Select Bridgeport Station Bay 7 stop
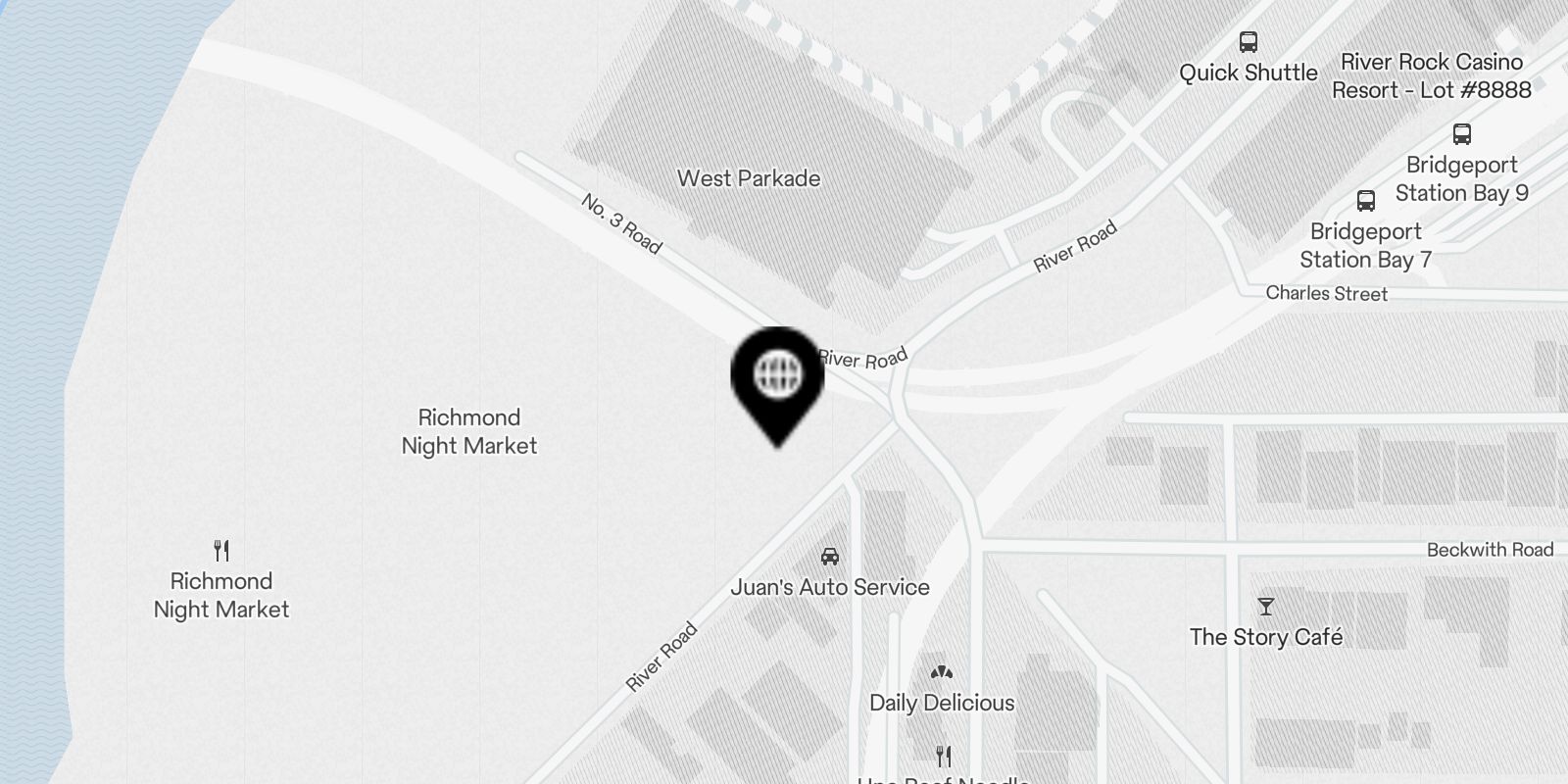The height and width of the screenshot is (784, 1568). [1365, 201]
